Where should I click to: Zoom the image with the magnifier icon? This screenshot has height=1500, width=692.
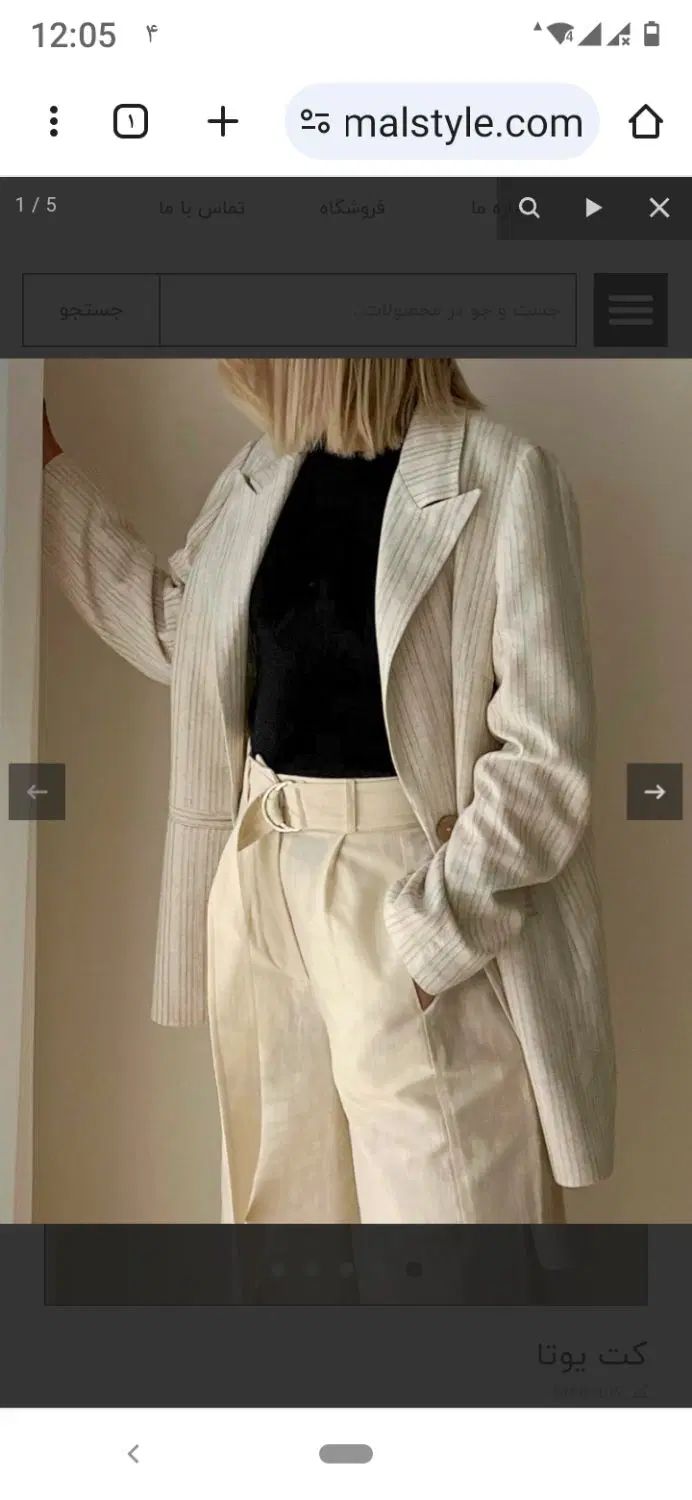[530, 208]
